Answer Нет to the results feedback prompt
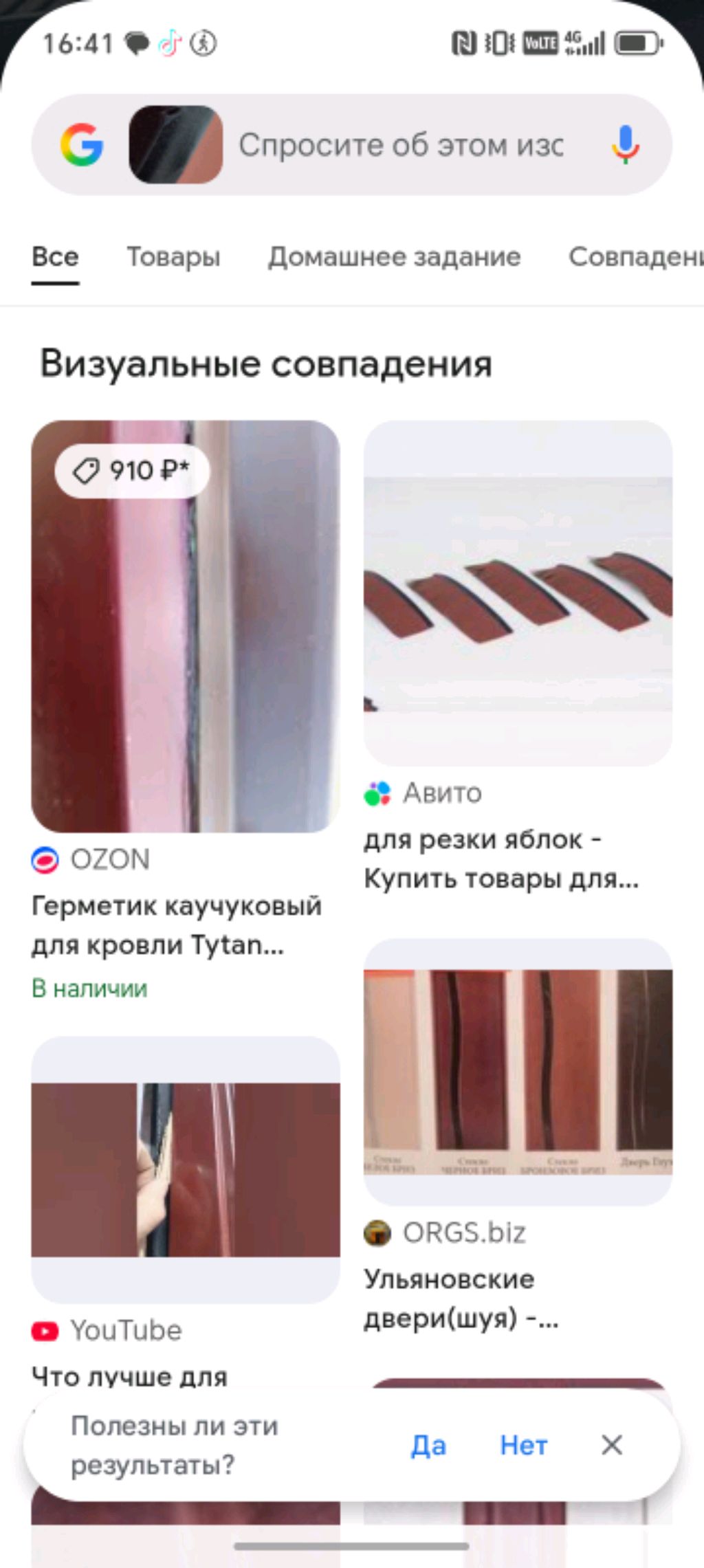Screen dimensions: 704x1568 (x=523, y=1446)
